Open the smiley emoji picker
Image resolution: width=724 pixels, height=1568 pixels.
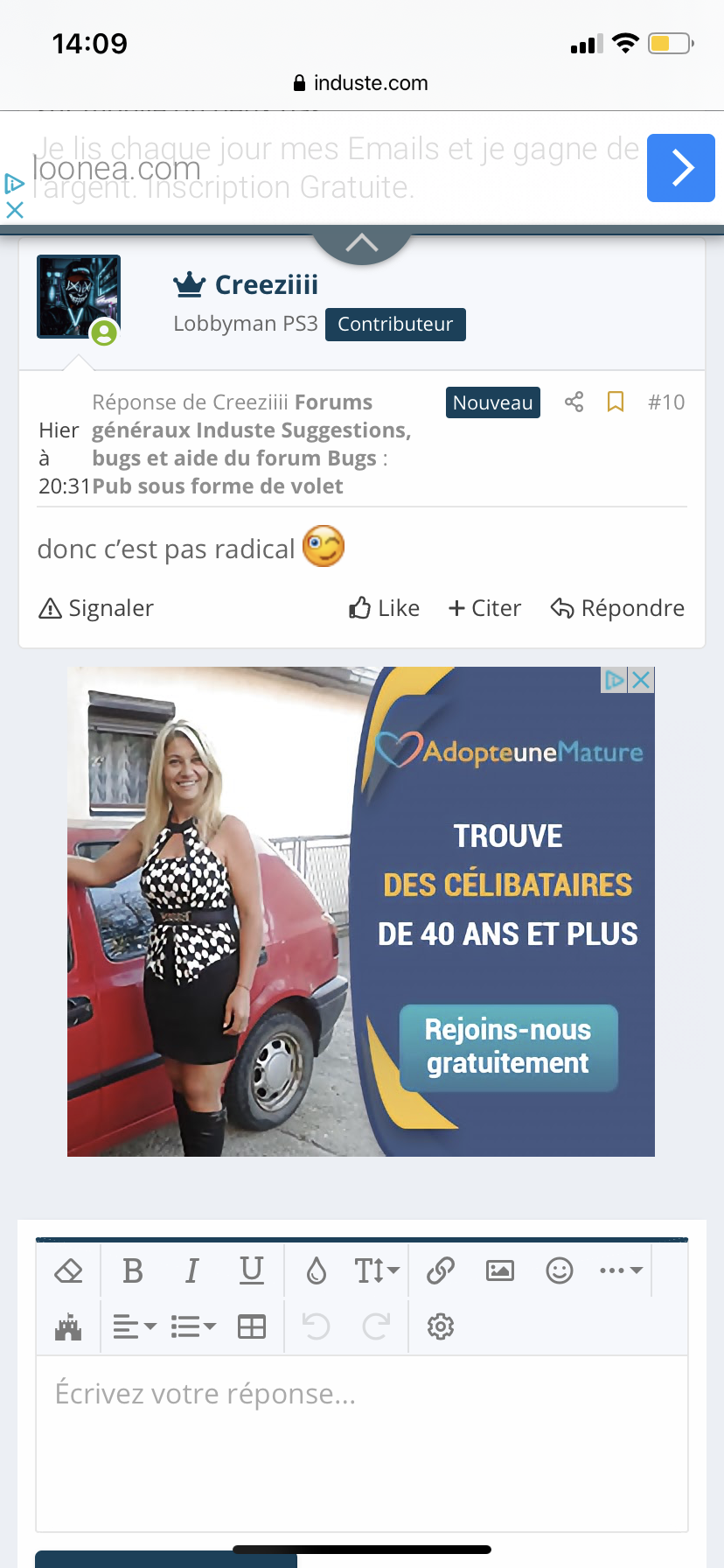tap(560, 1270)
